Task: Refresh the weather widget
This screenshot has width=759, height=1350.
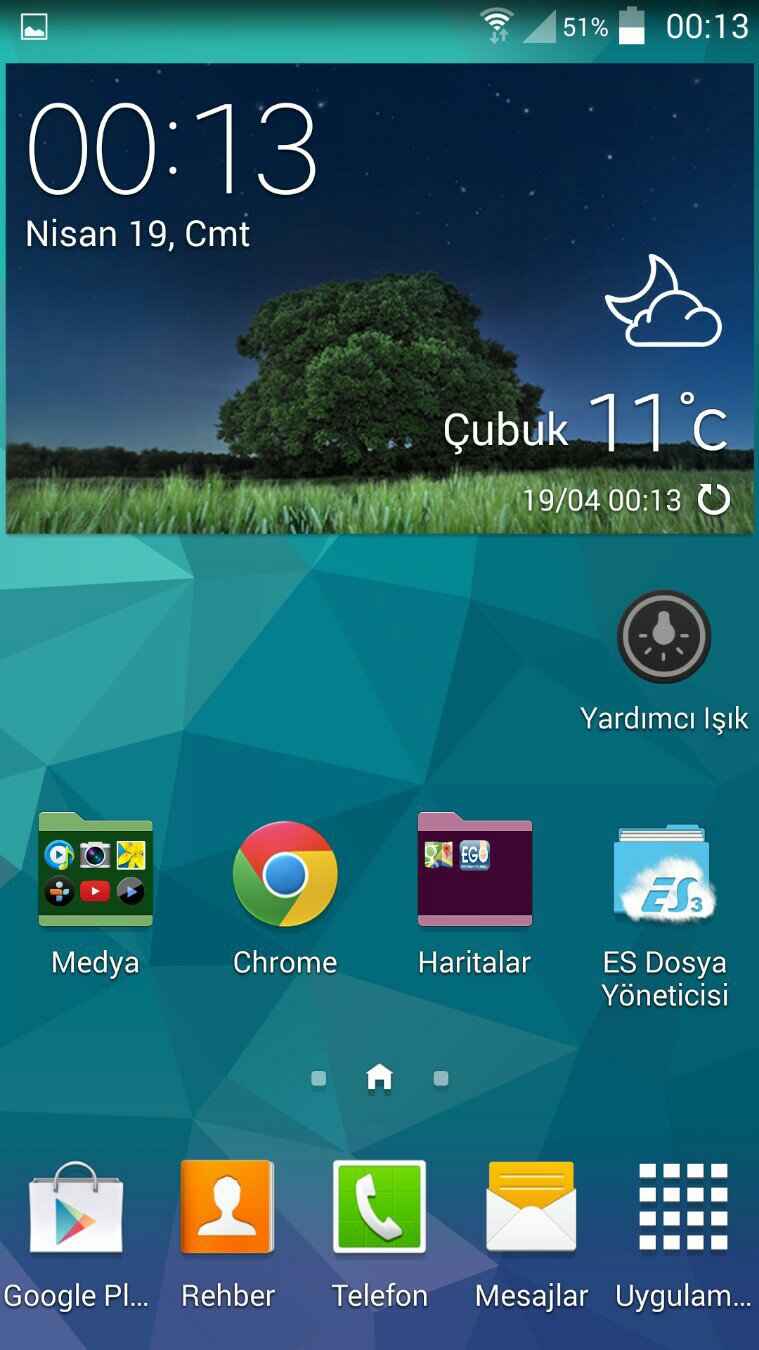Action: click(x=714, y=499)
